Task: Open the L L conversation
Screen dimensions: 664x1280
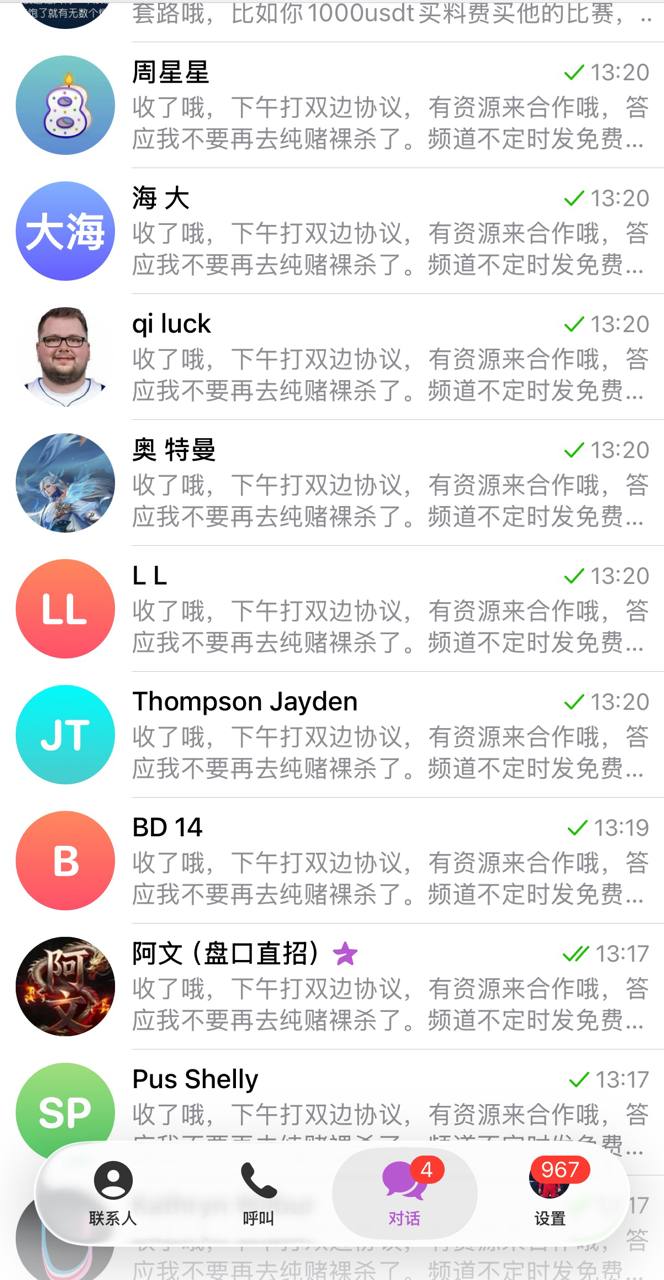Action: point(390,609)
